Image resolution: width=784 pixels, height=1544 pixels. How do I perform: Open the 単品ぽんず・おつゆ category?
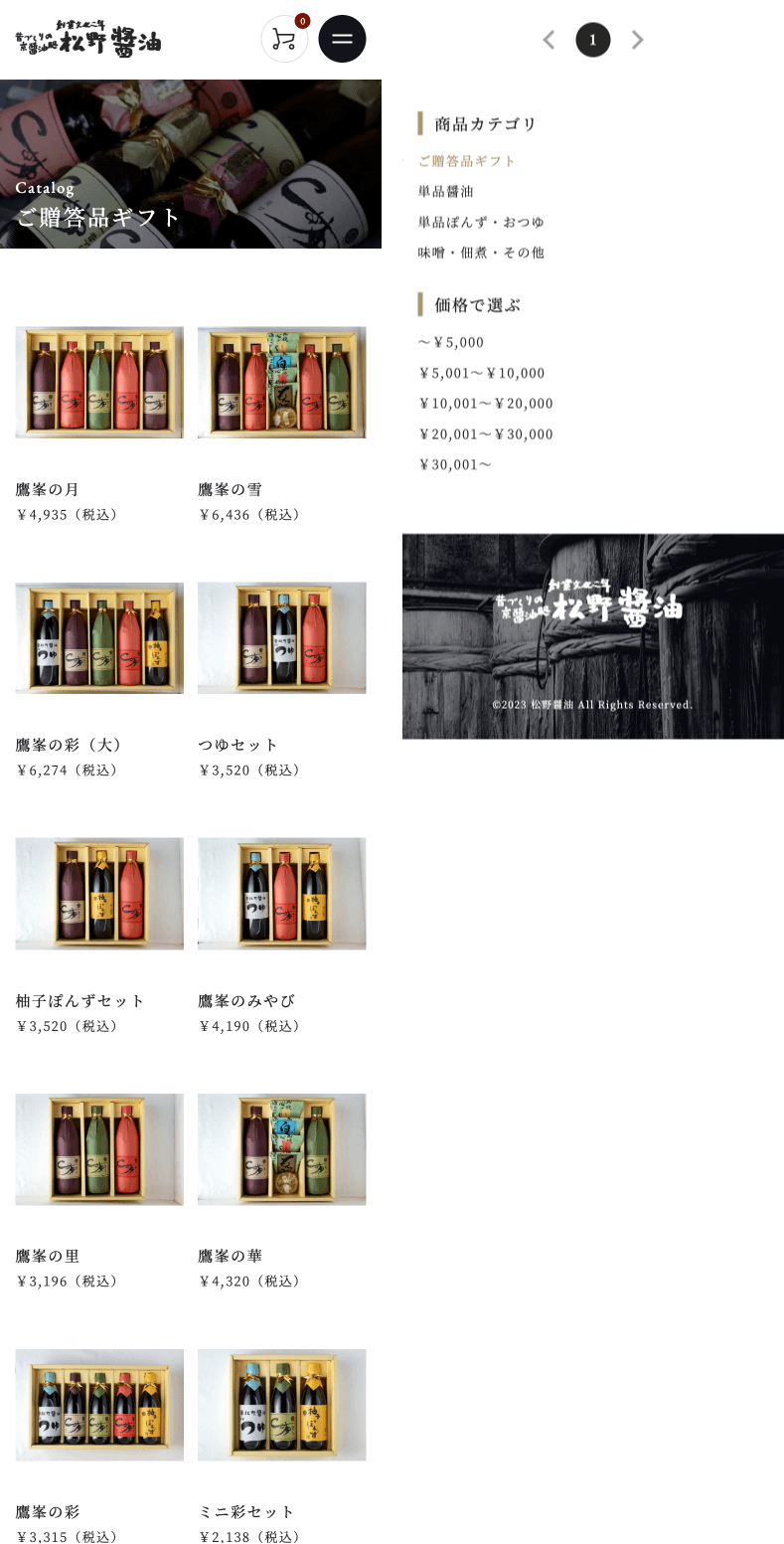481,222
